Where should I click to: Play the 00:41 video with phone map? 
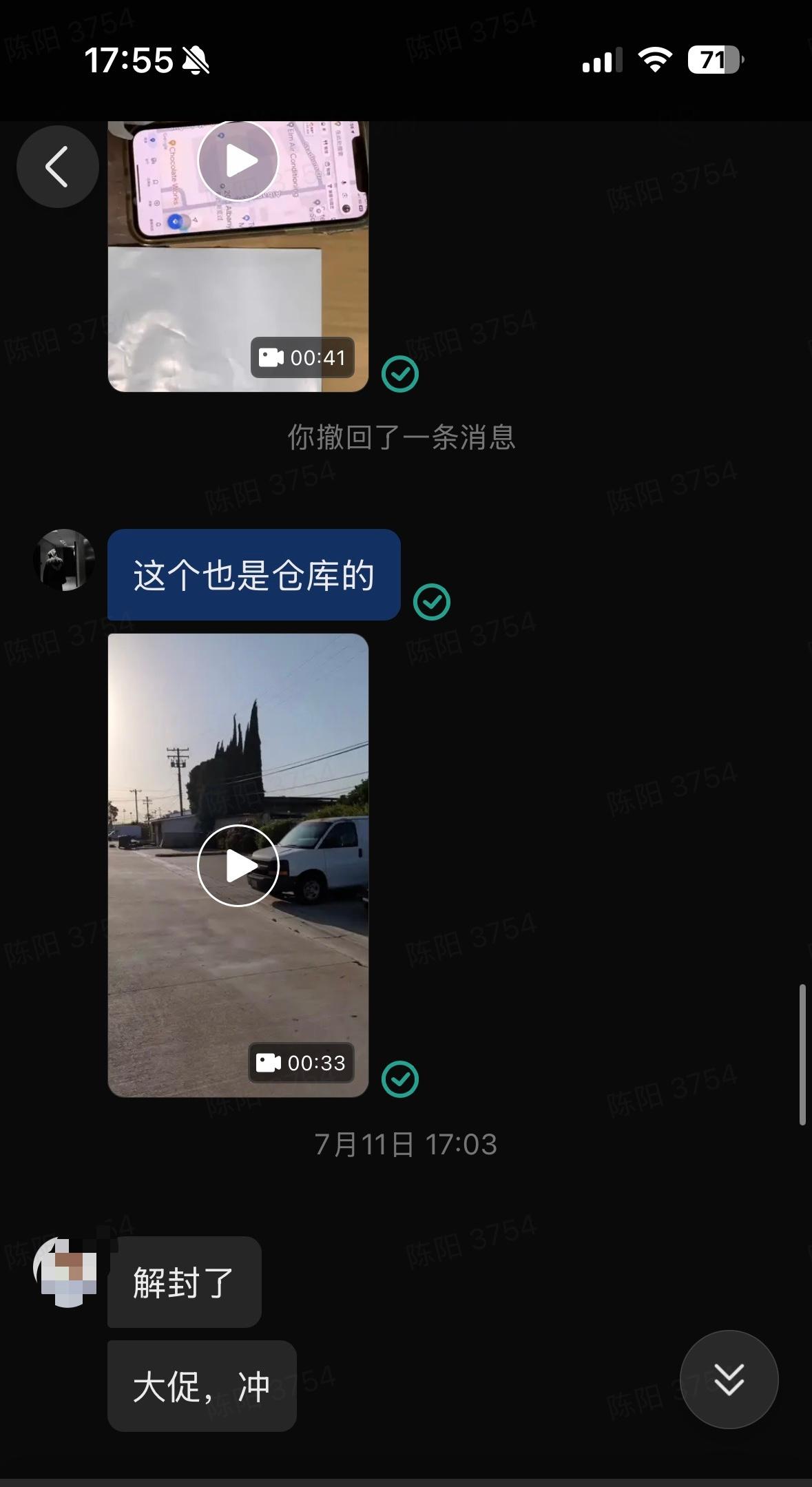pyautogui.click(x=238, y=161)
